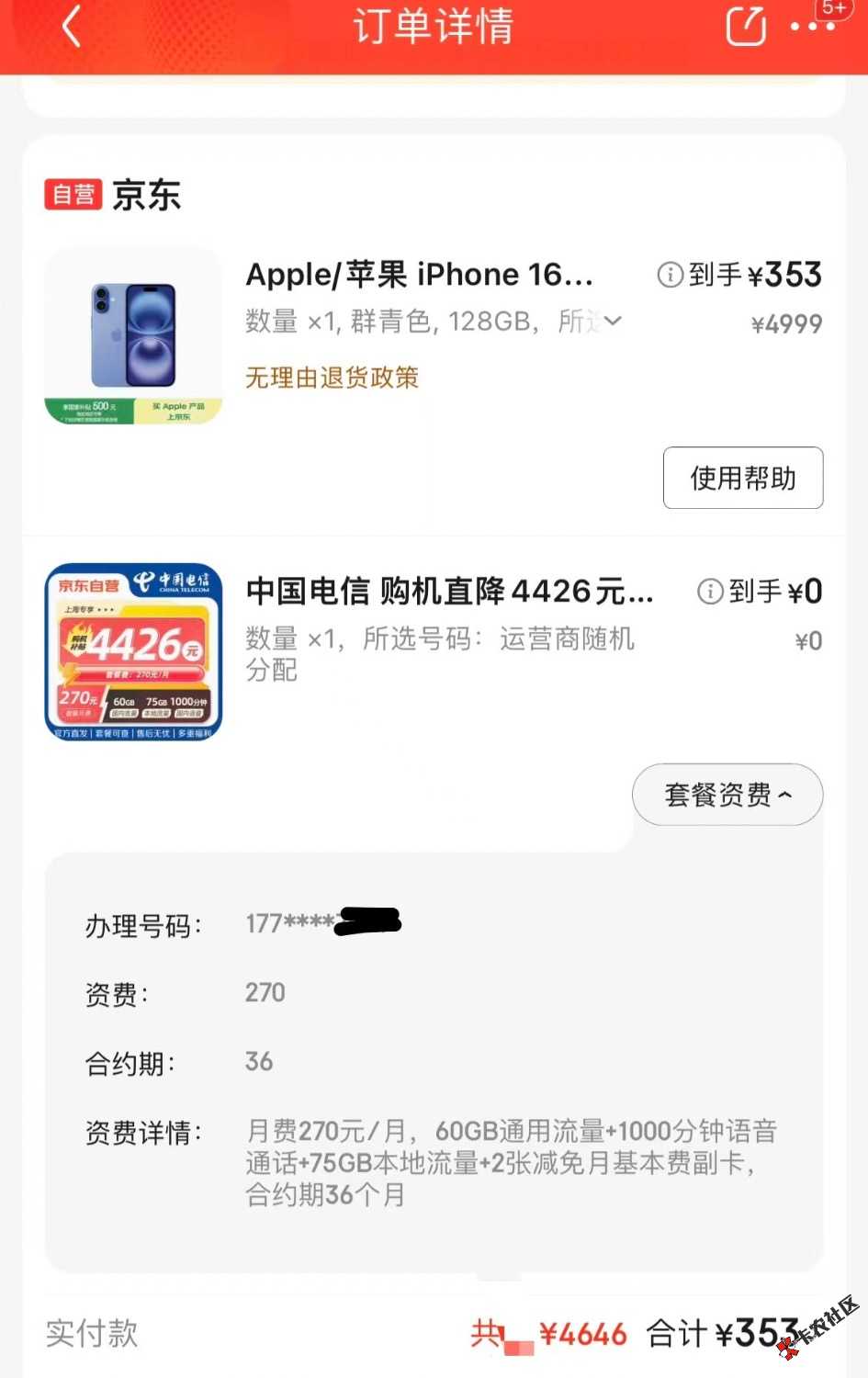Show iPhone 到手 price info icon
This screenshot has width=868, height=1378.
[x=670, y=275]
